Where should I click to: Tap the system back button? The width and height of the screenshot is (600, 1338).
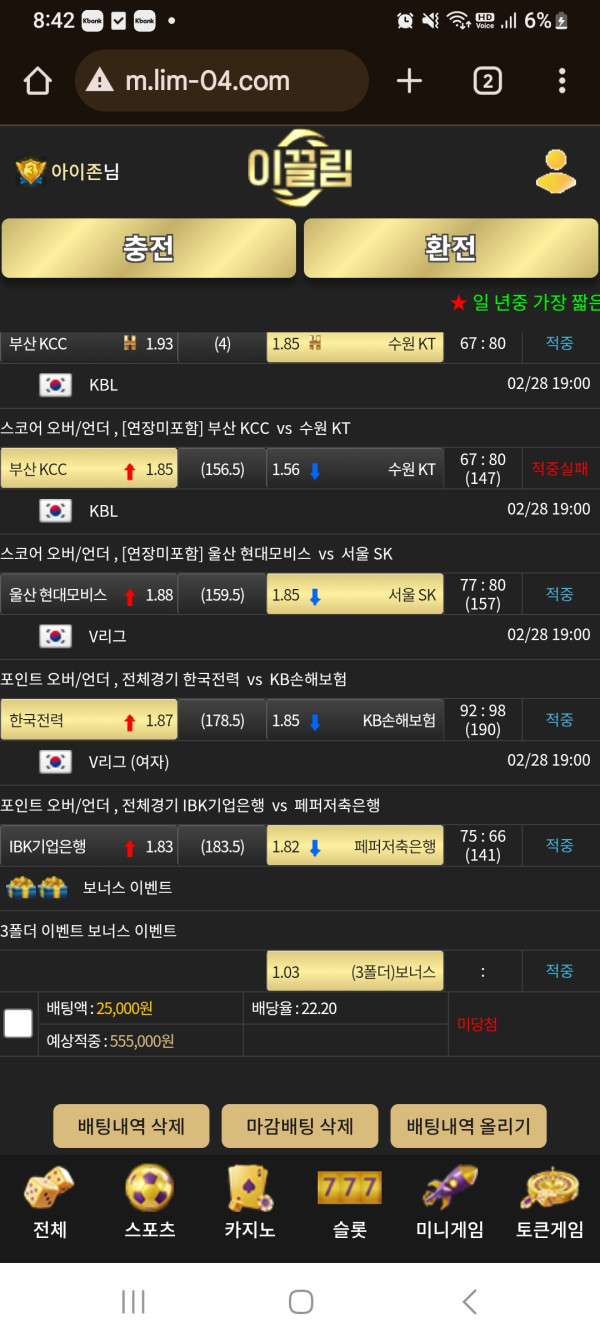click(x=469, y=1301)
